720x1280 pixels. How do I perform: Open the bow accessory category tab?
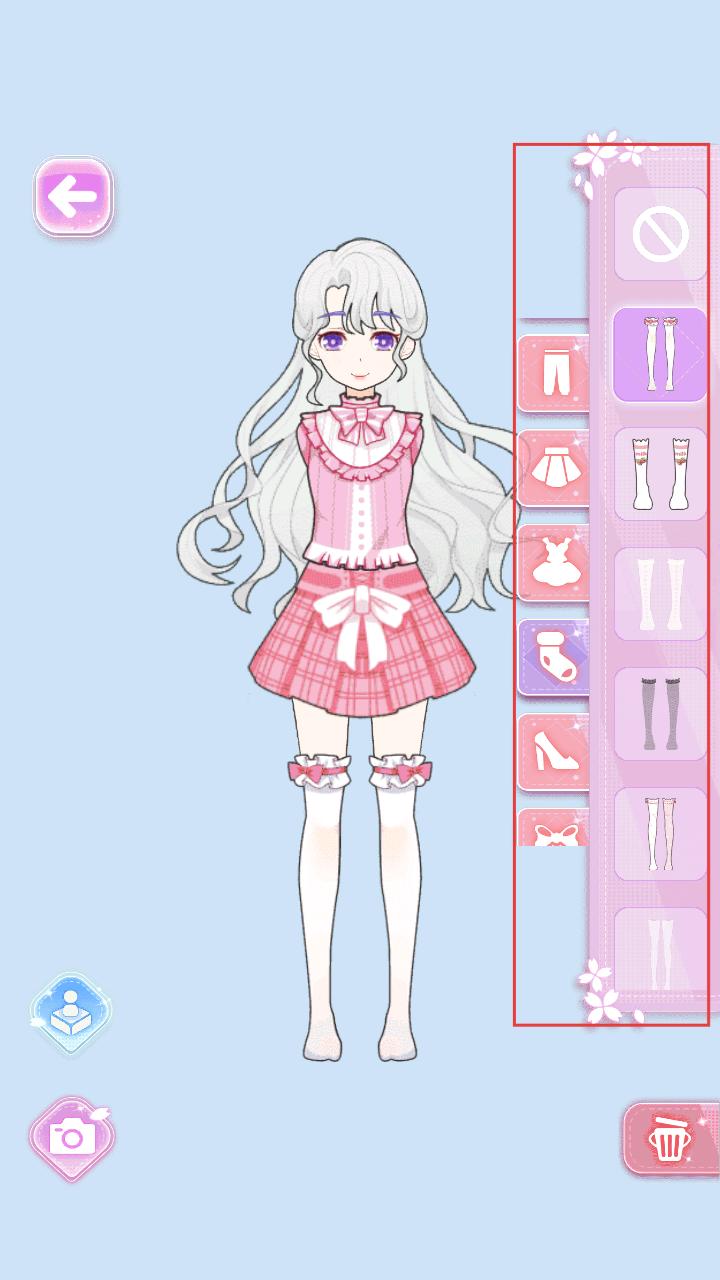point(554,830)
